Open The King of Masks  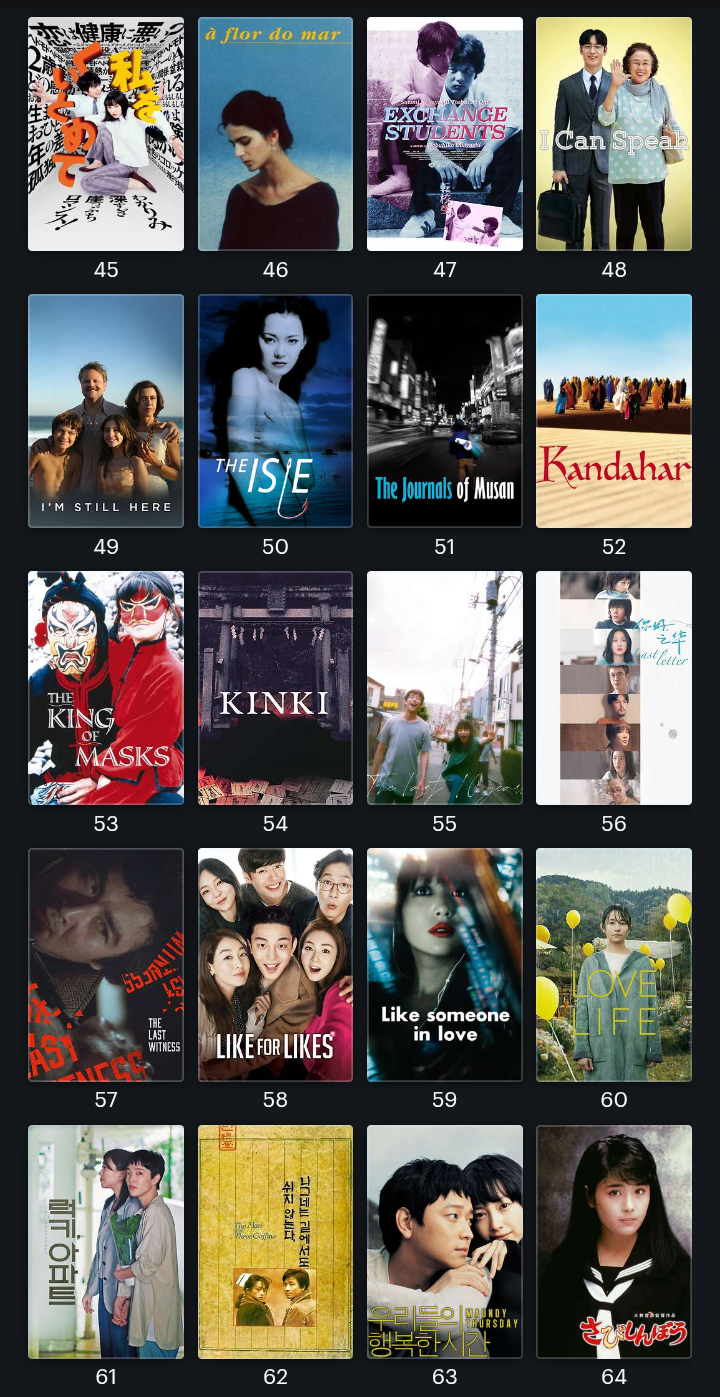click(x=106, y=688)
